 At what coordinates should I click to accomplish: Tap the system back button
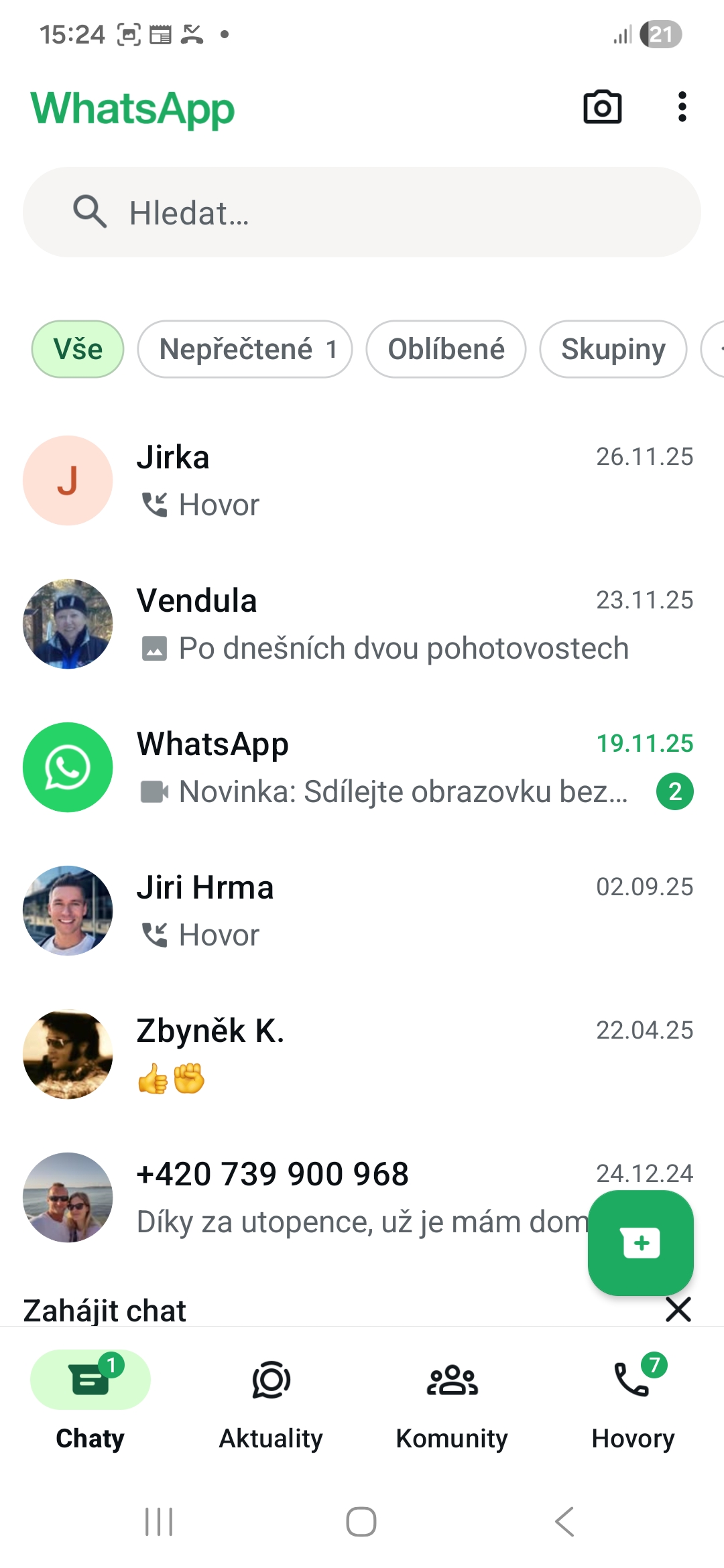click(x=564, y=1521)
